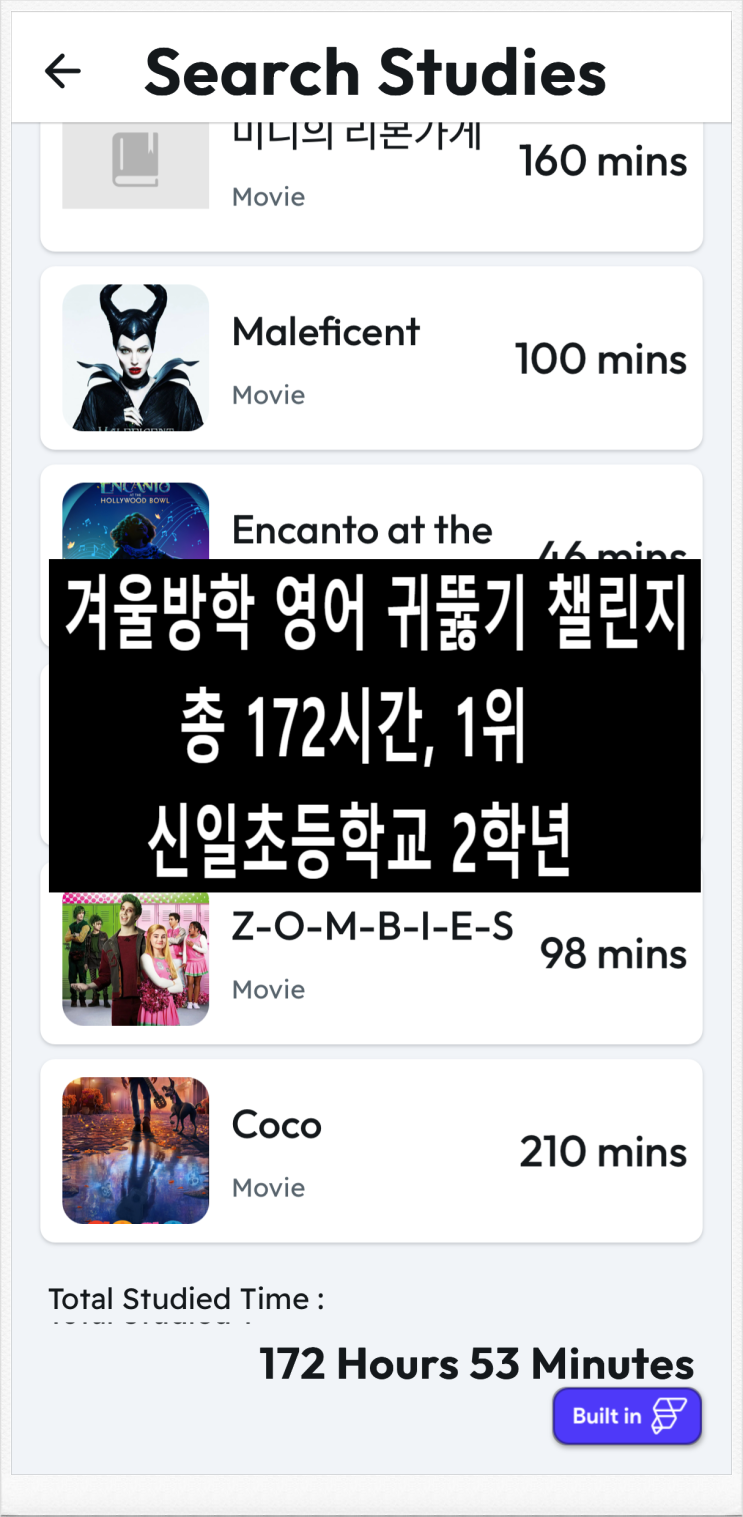Go back from Search Studies
The width and height of the screenshot is (743, 1517).
[x=63, y=71]
